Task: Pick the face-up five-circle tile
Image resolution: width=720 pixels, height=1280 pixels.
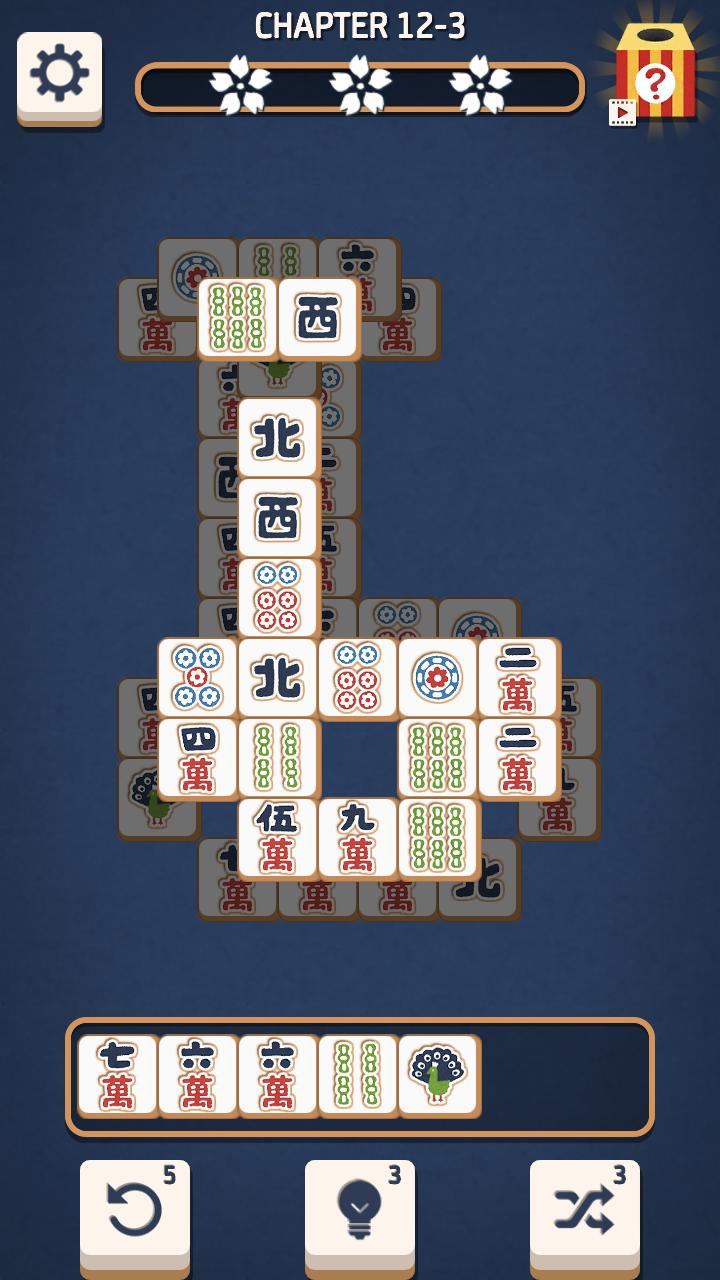Action: (x=197, y=677)
